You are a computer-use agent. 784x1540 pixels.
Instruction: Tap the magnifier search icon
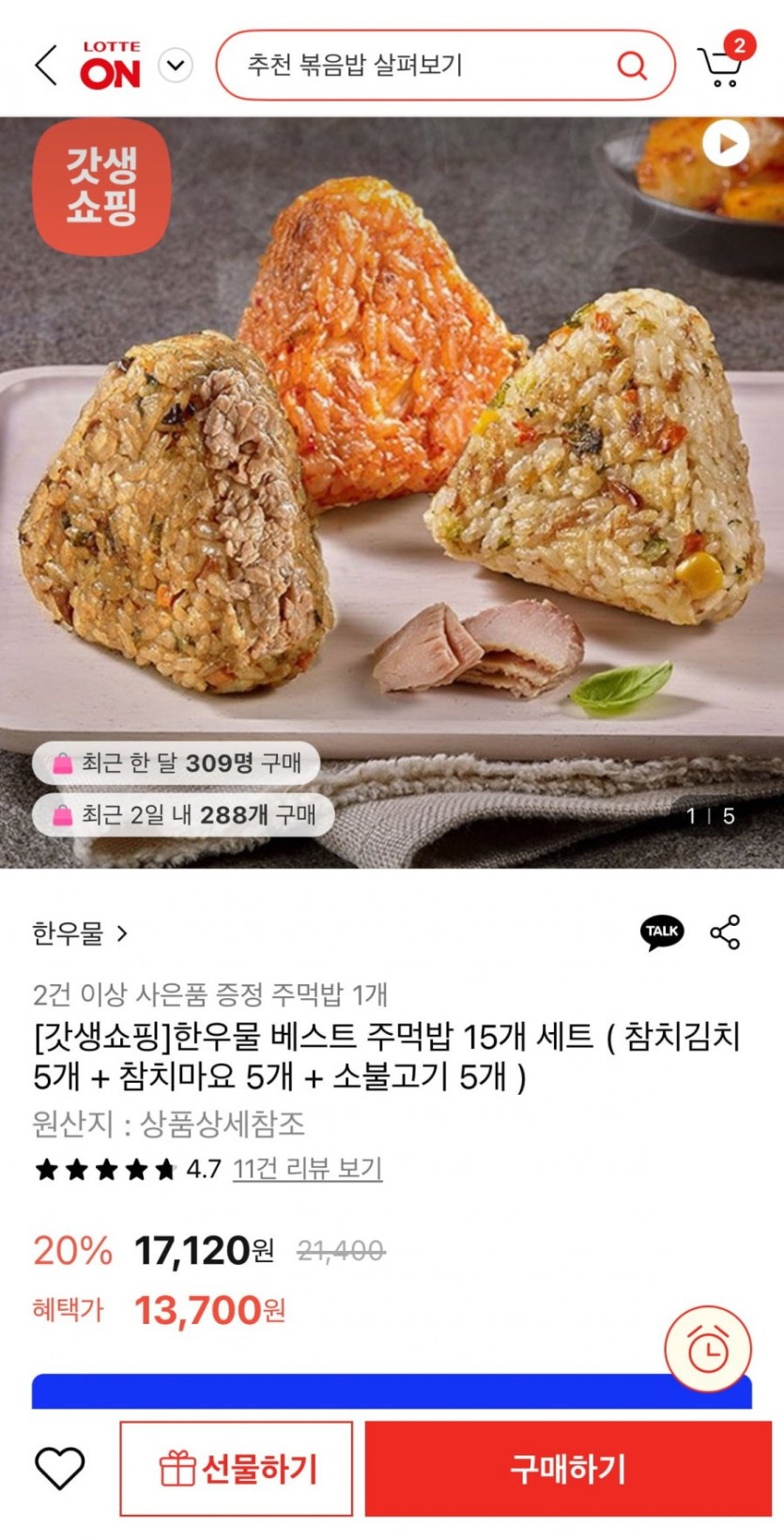coord(632,65)
